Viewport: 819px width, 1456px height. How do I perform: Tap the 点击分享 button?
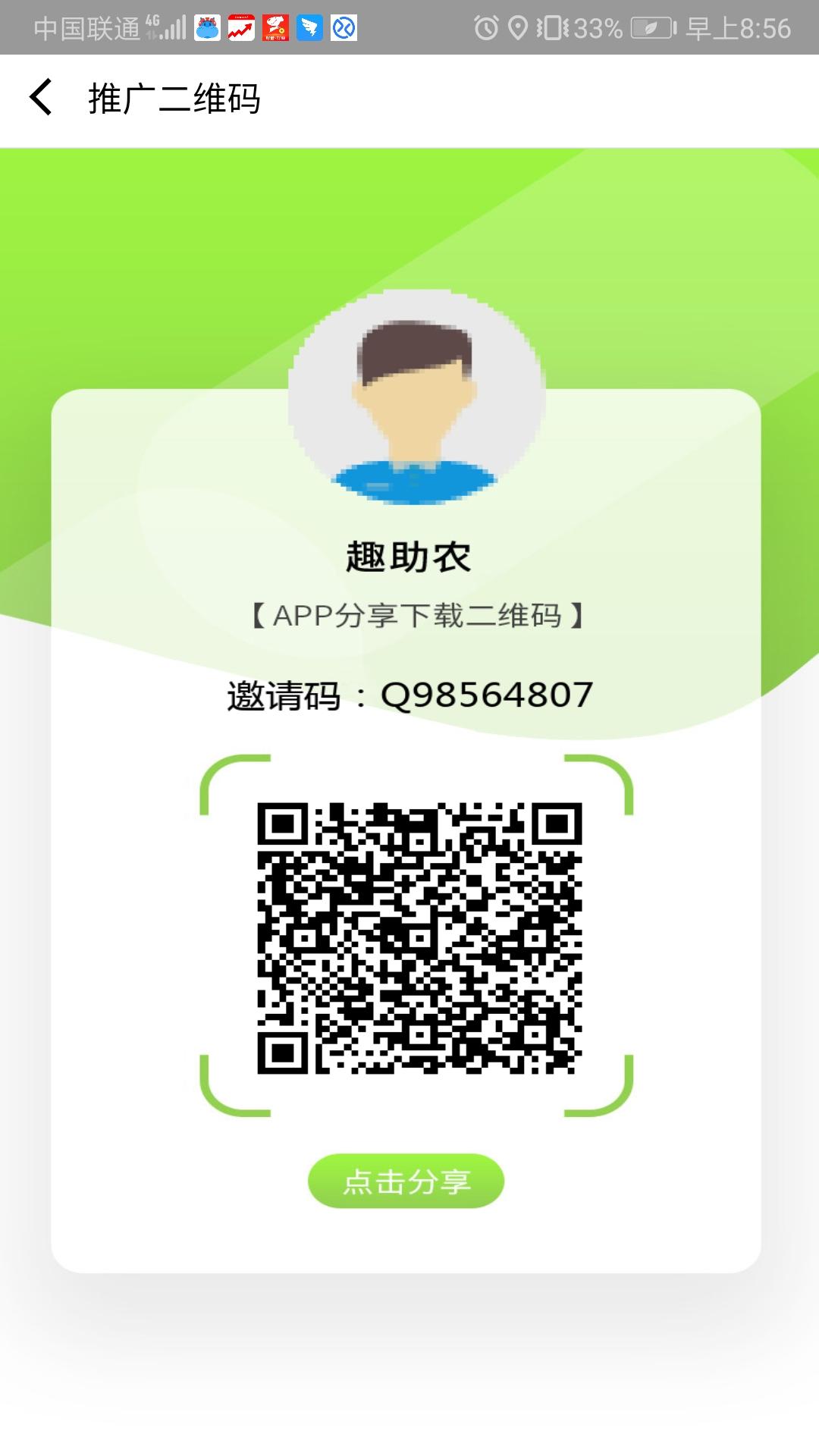click(406, 1181)
